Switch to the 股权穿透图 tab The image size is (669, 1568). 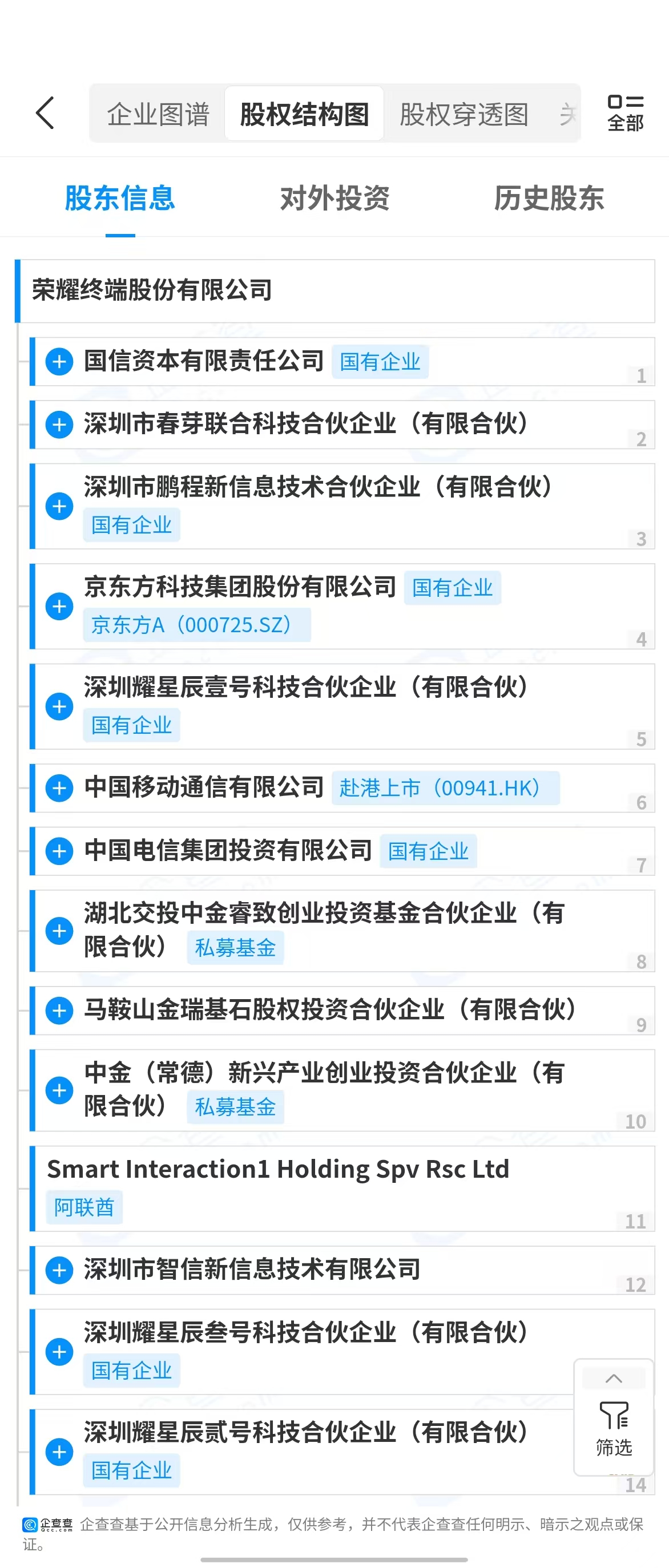[464, 114]
